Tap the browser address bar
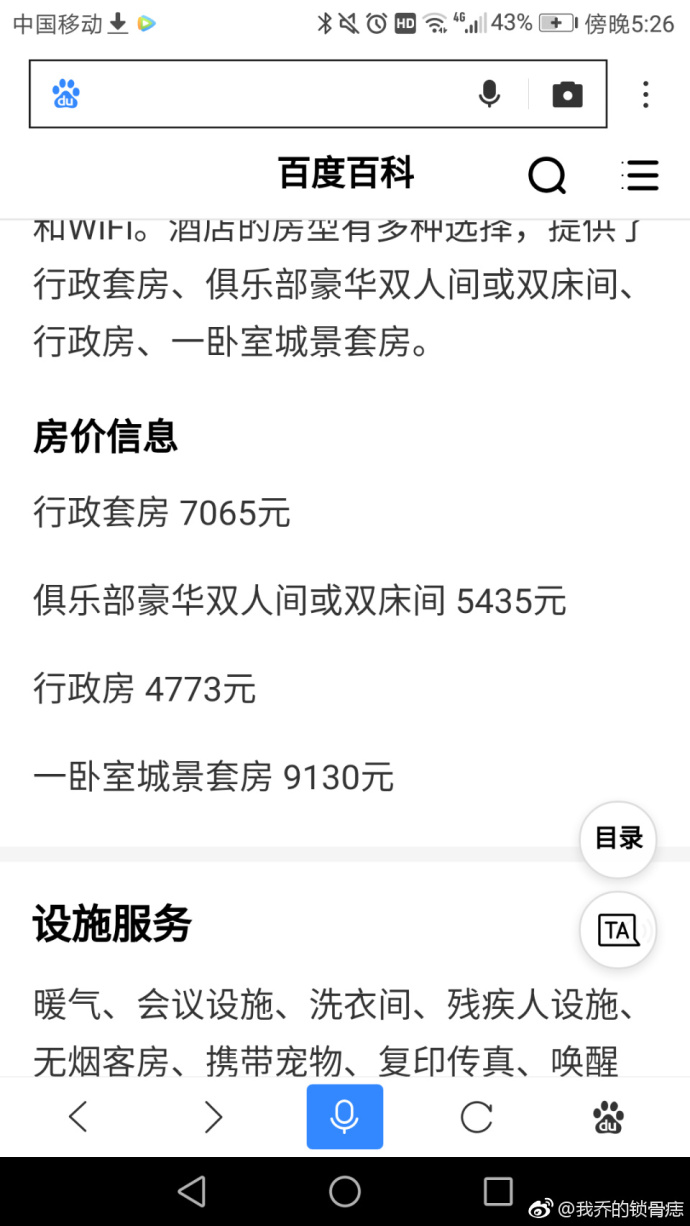This screenshot has width=690, height=1226. click(265, 94)
